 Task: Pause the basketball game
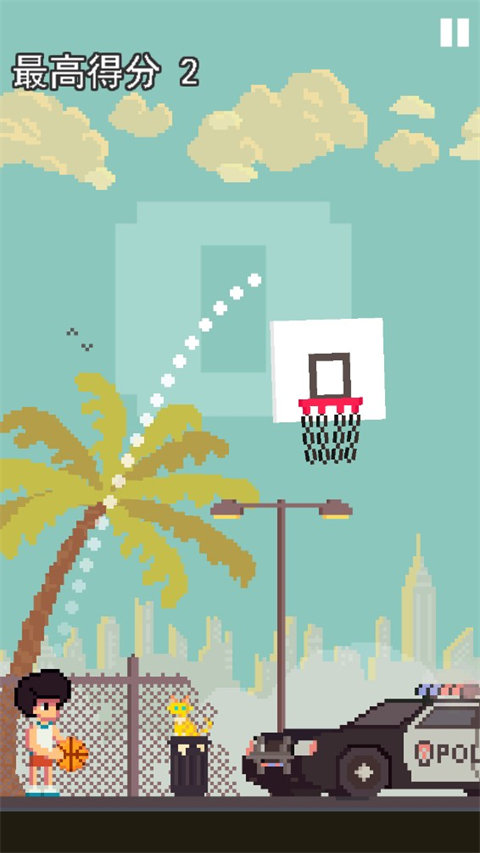click(x=454, y=33)
